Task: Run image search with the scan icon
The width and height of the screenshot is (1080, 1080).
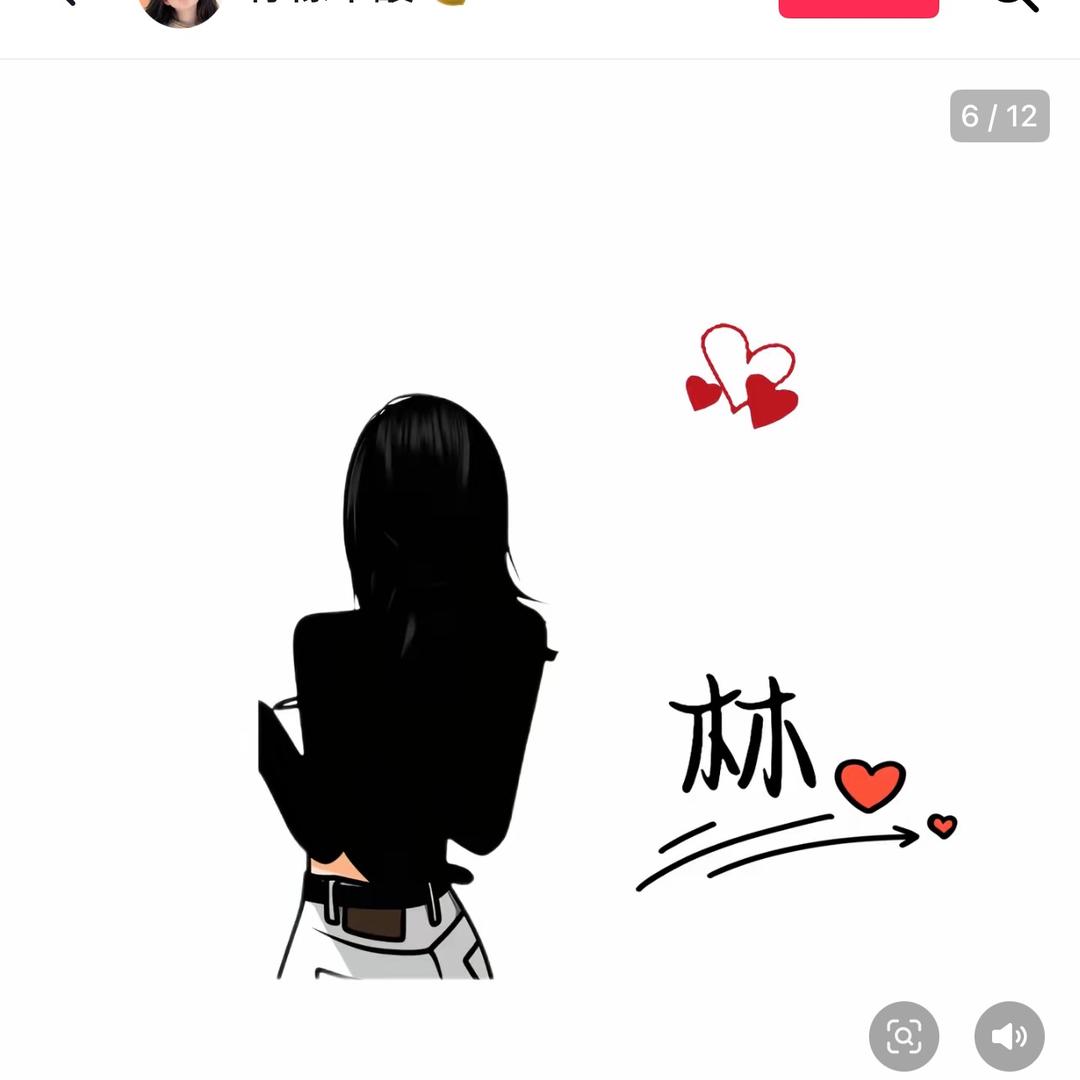Action: pos(904,1036)
